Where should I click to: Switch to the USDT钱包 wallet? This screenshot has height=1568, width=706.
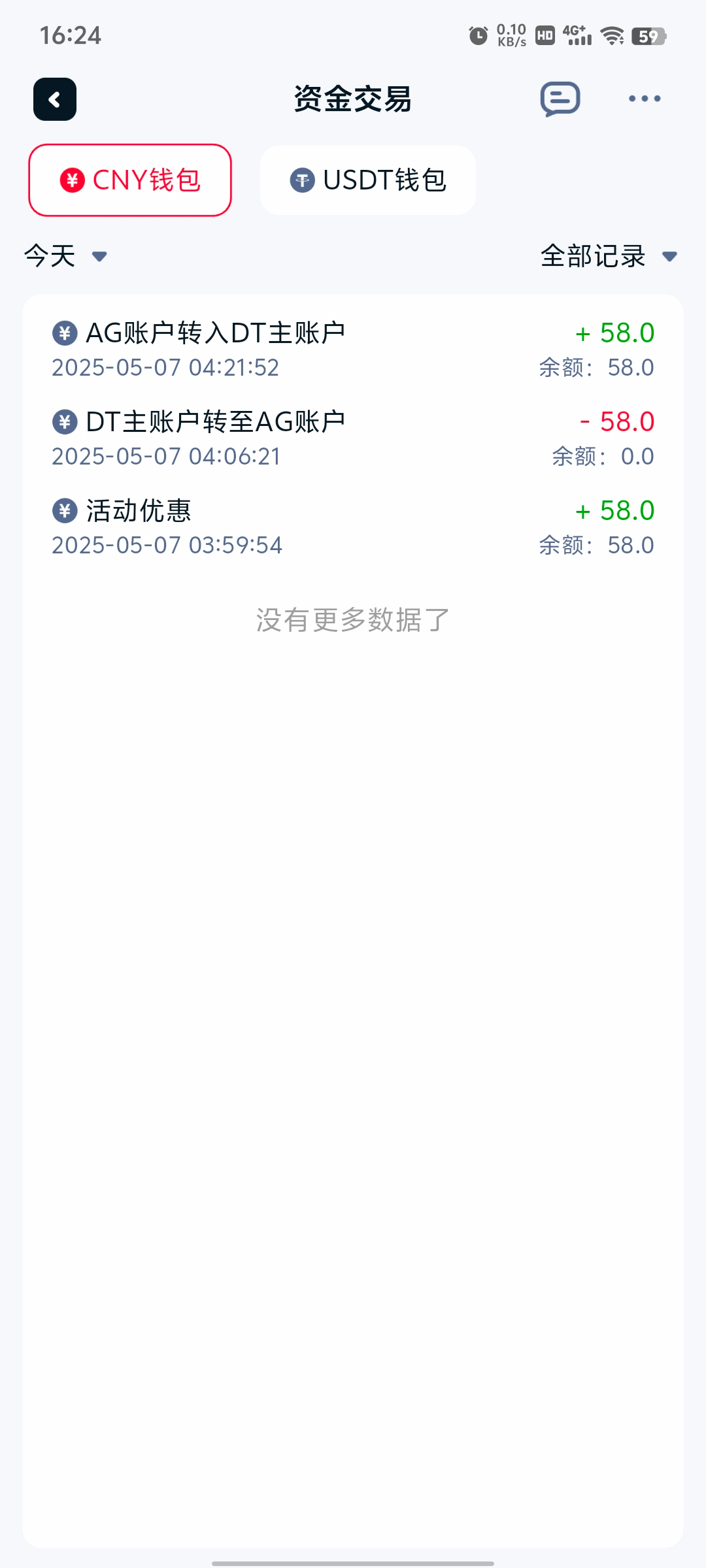click(x=368, y=180)
